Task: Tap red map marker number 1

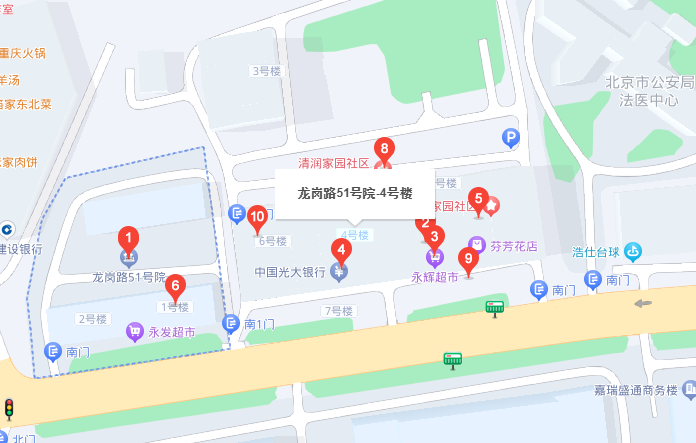Action: [128, 240]
